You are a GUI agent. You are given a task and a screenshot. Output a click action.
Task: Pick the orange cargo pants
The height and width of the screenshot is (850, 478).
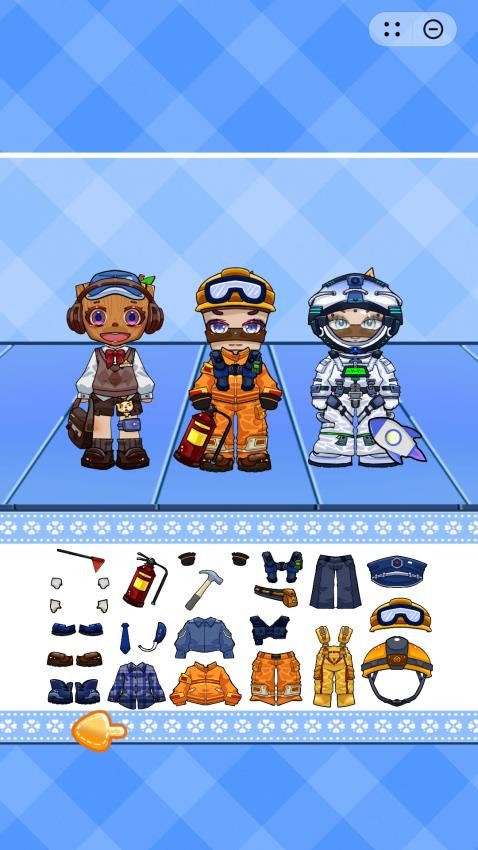[275, 678]
